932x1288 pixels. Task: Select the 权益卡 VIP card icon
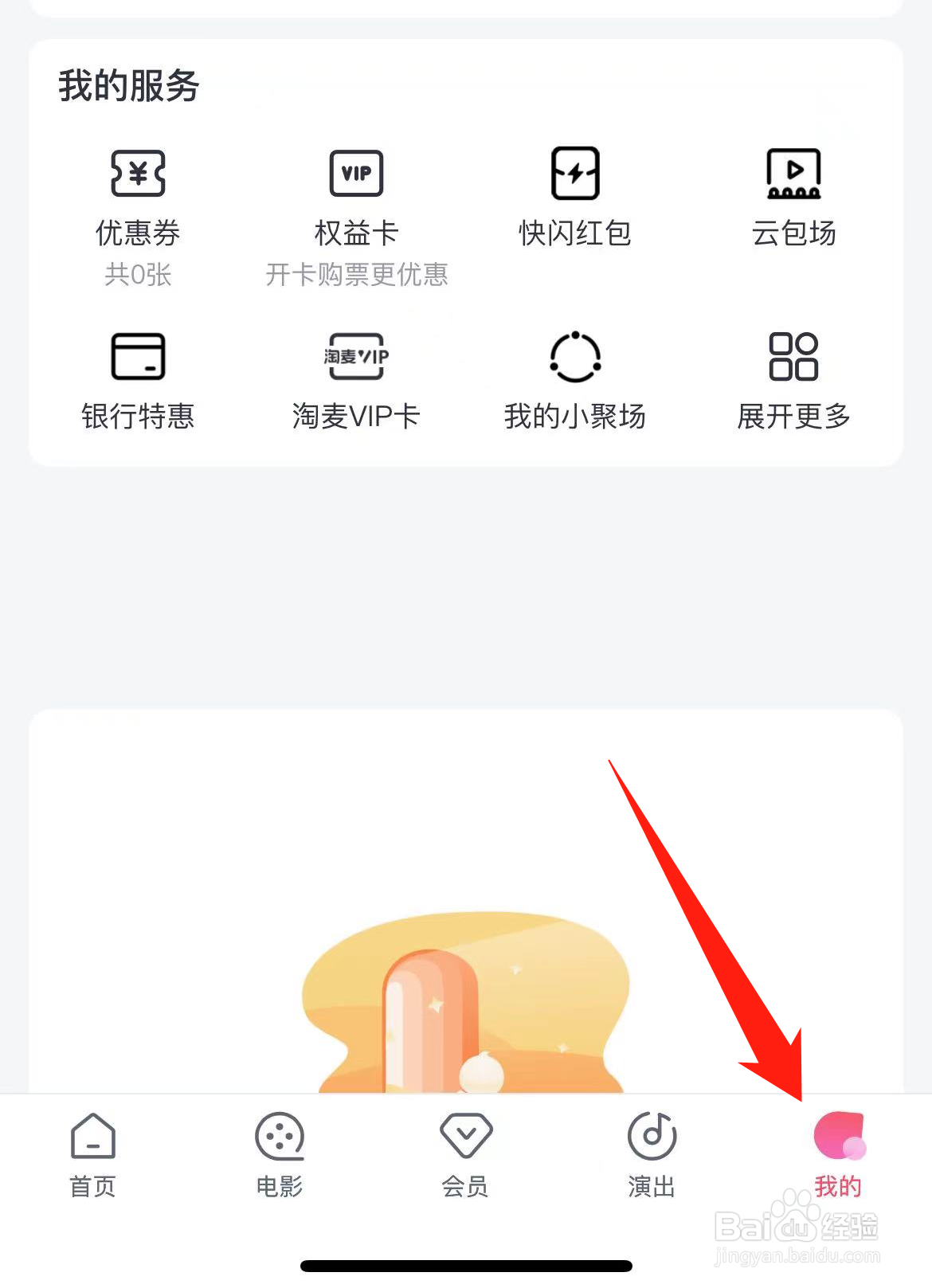tap(356, 172)
